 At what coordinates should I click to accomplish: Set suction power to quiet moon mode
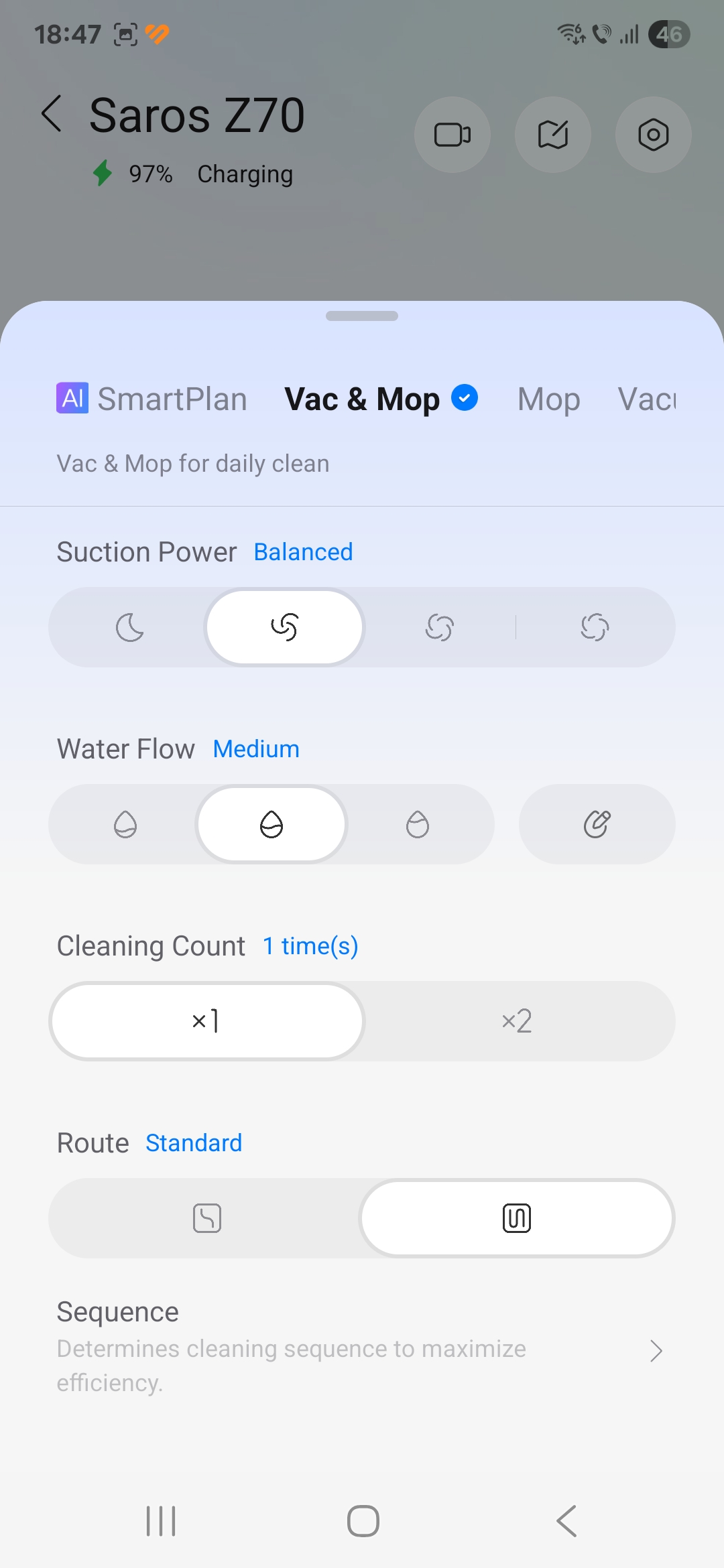pyautogui.click(x=130, y=627)
